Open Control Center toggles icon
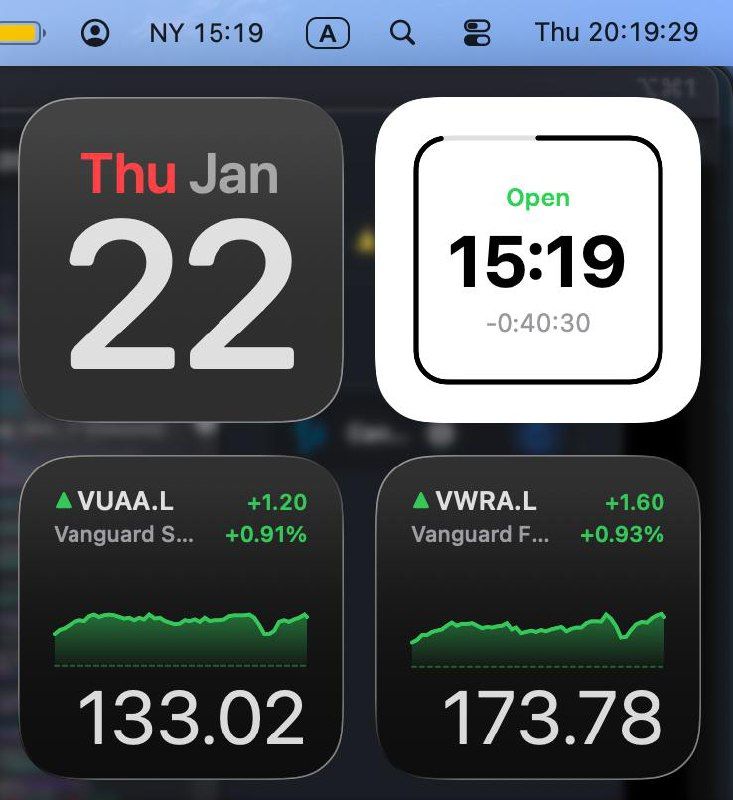This screenshot has height=800, width=733. point(478,33)
